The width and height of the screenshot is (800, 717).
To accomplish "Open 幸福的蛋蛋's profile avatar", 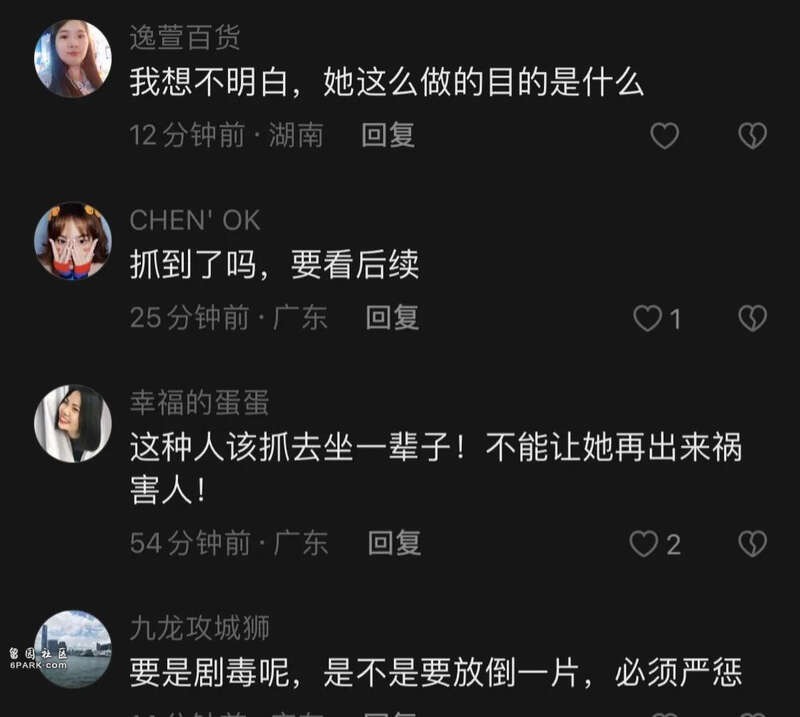I will [73, 424].
